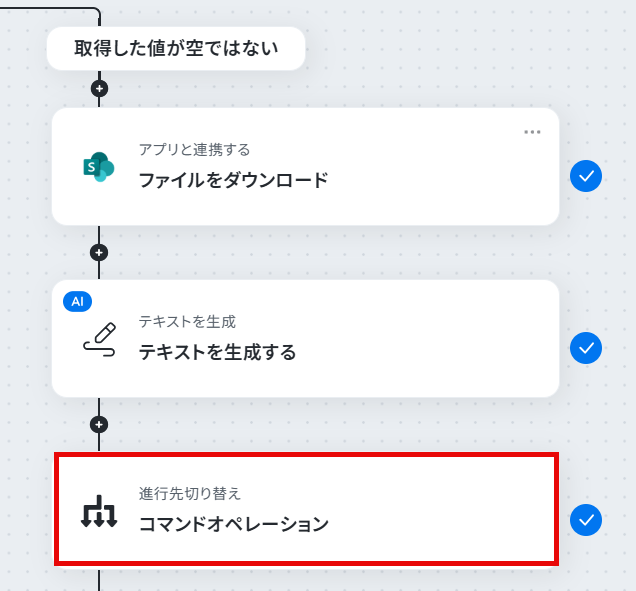
Task: Add a step after ファイルをダウンロード via plus
Action: pos(99,253)
